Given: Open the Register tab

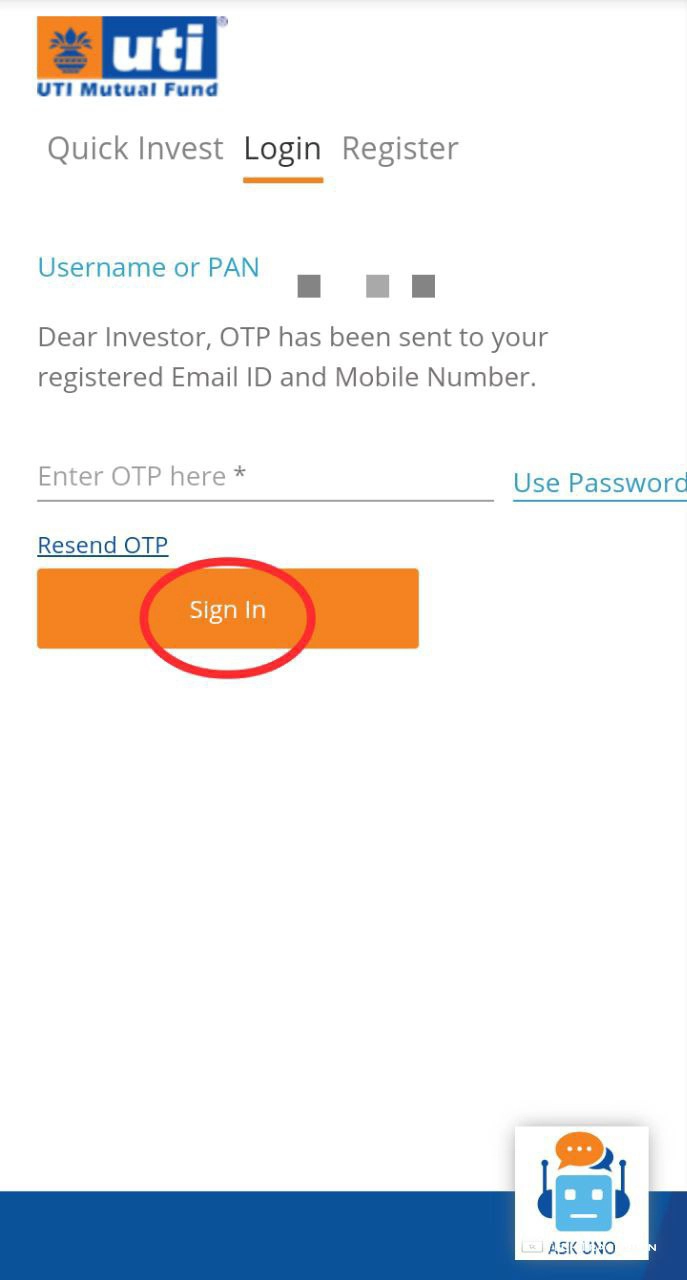Looking at the screenshot, I should pos(399,149).
